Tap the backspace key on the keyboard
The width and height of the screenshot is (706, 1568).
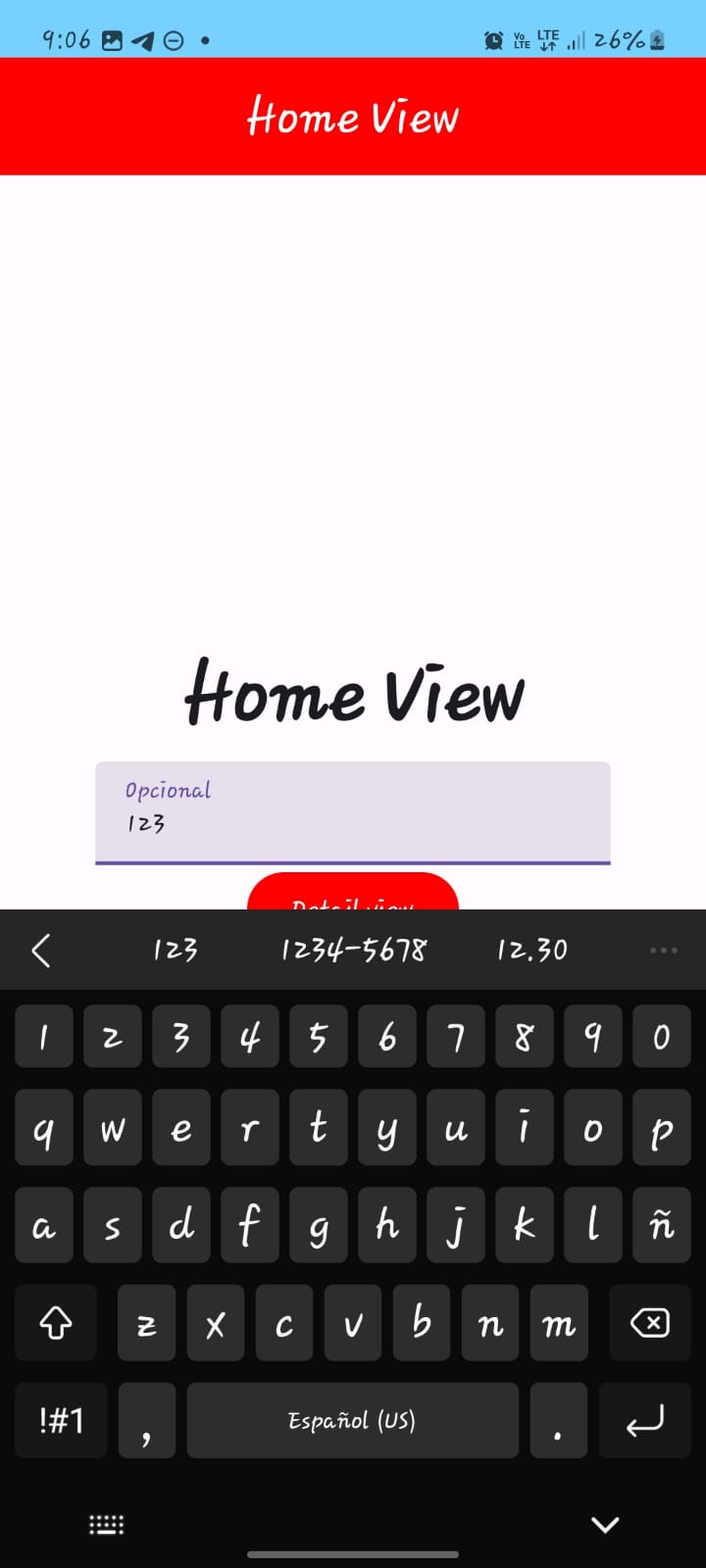[649, 1323]
